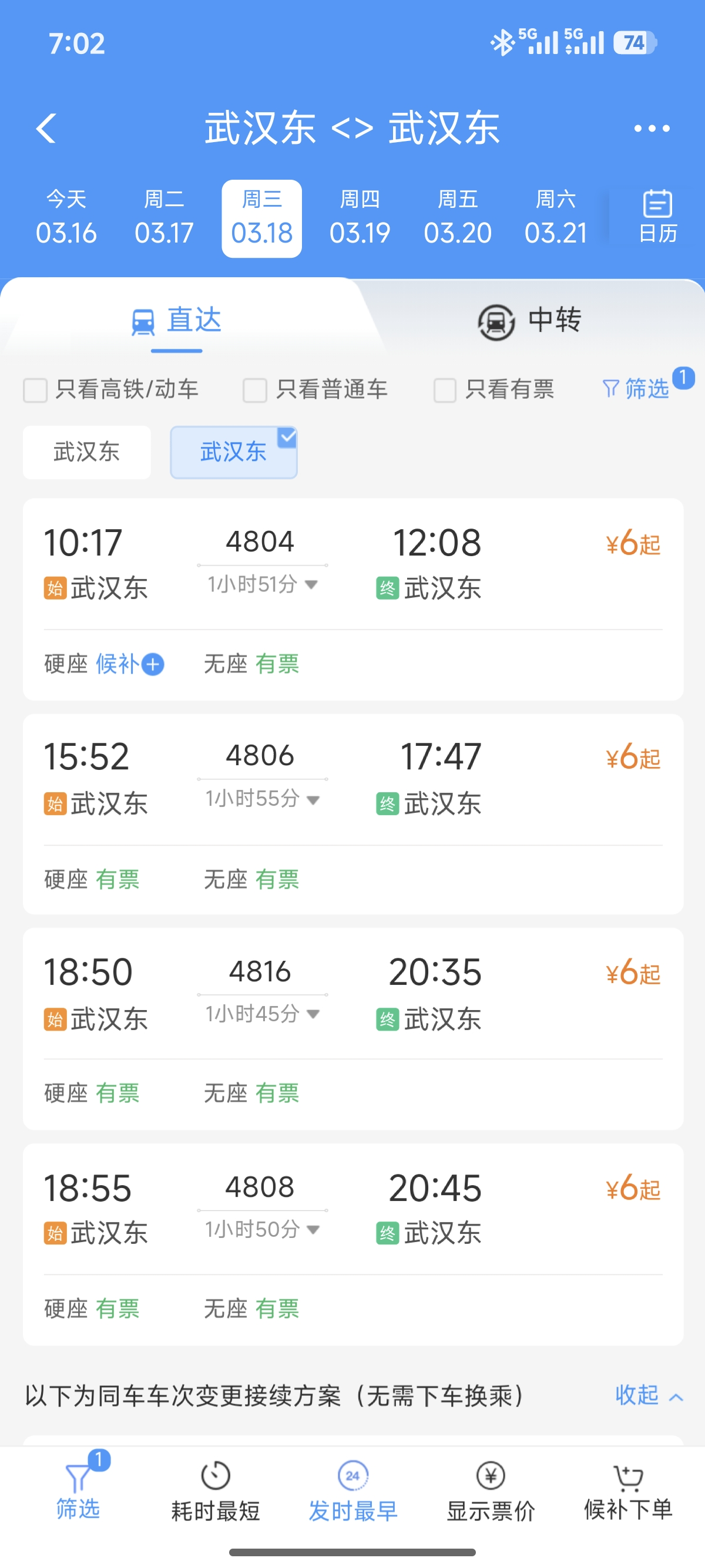This screenshot has height=1568, width=705.
Task: Deselect the highlighted 武汉东 station chip
Action: pyautogui.click(x=234, y=452)
